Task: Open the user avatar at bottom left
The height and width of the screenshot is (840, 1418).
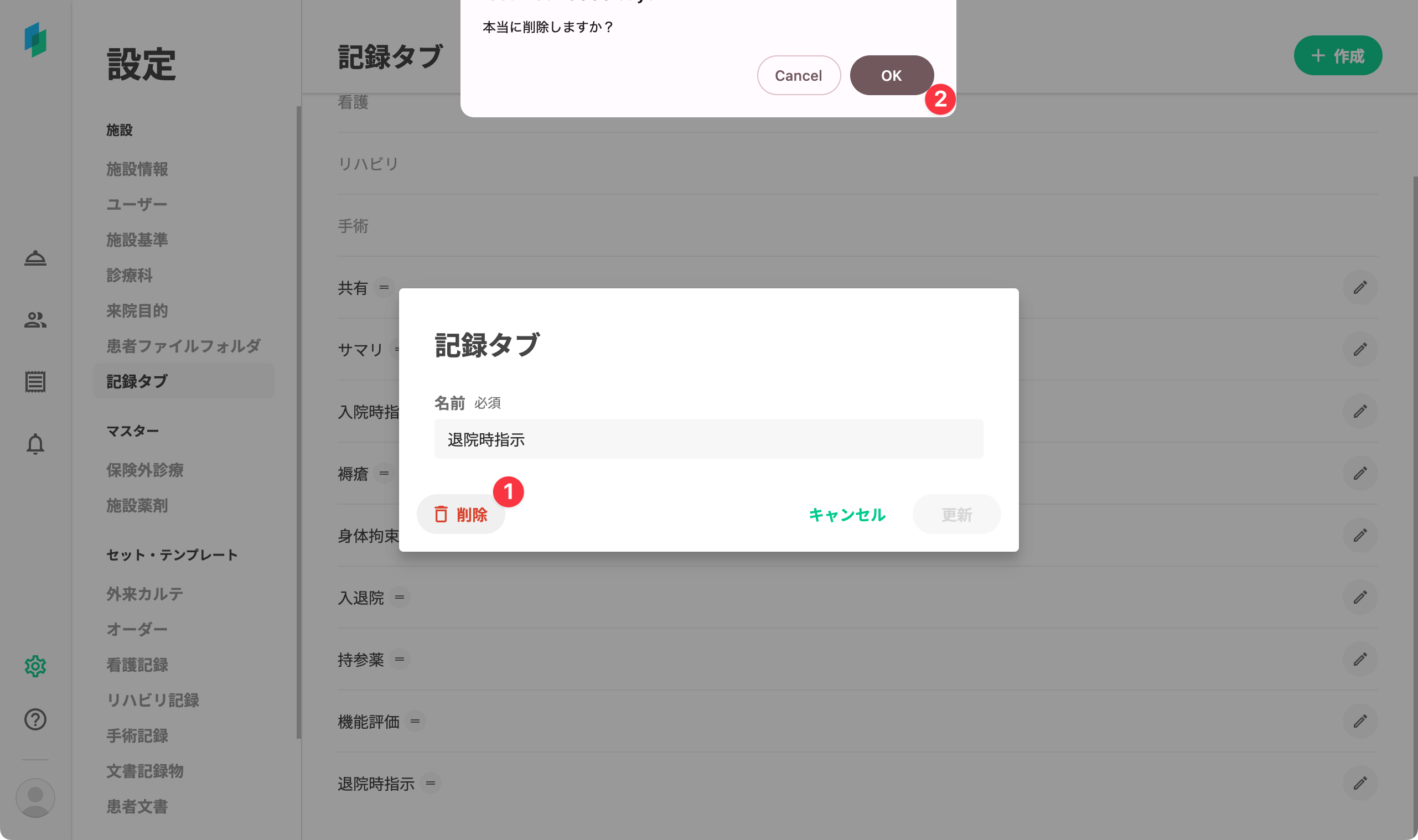Action: (35, 797)
